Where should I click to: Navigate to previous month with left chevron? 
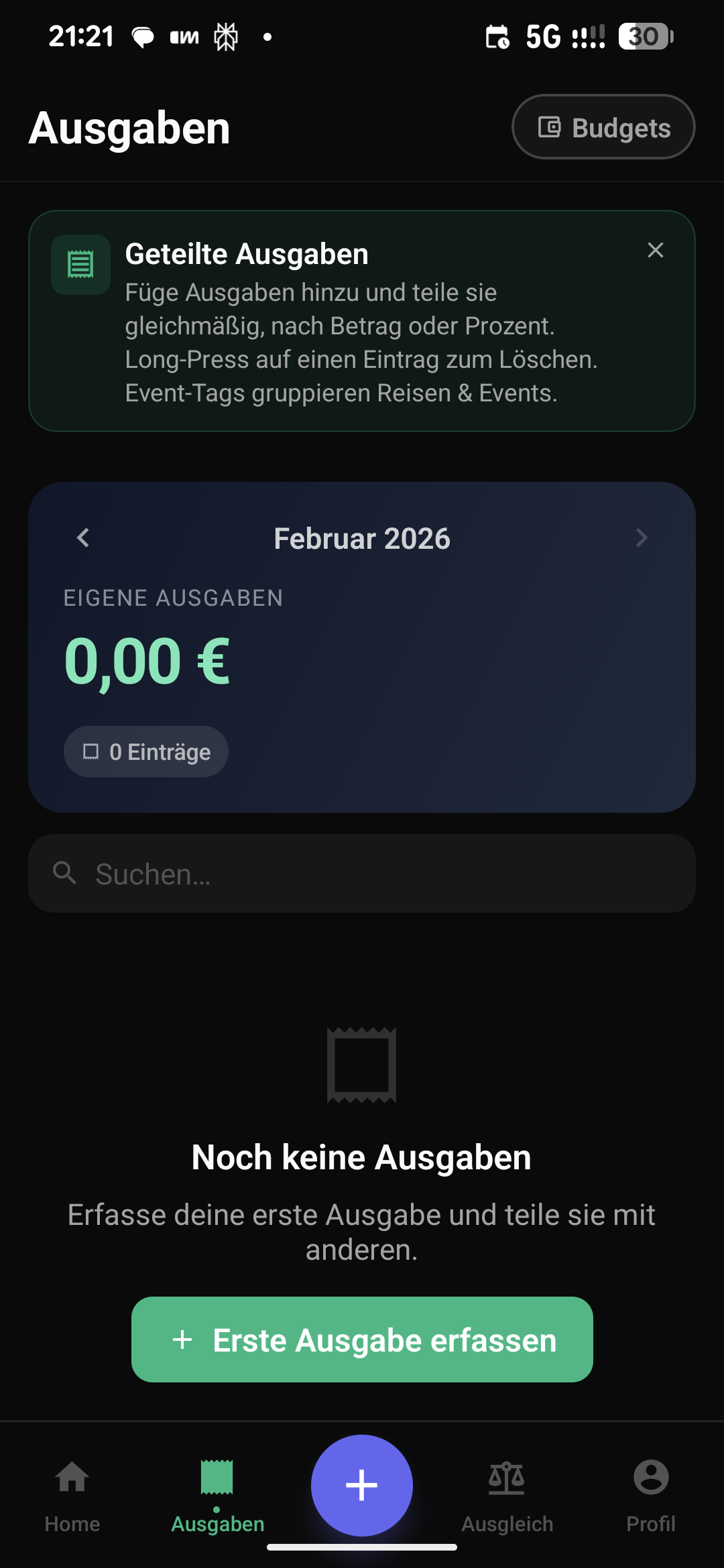tap(83, 537)
